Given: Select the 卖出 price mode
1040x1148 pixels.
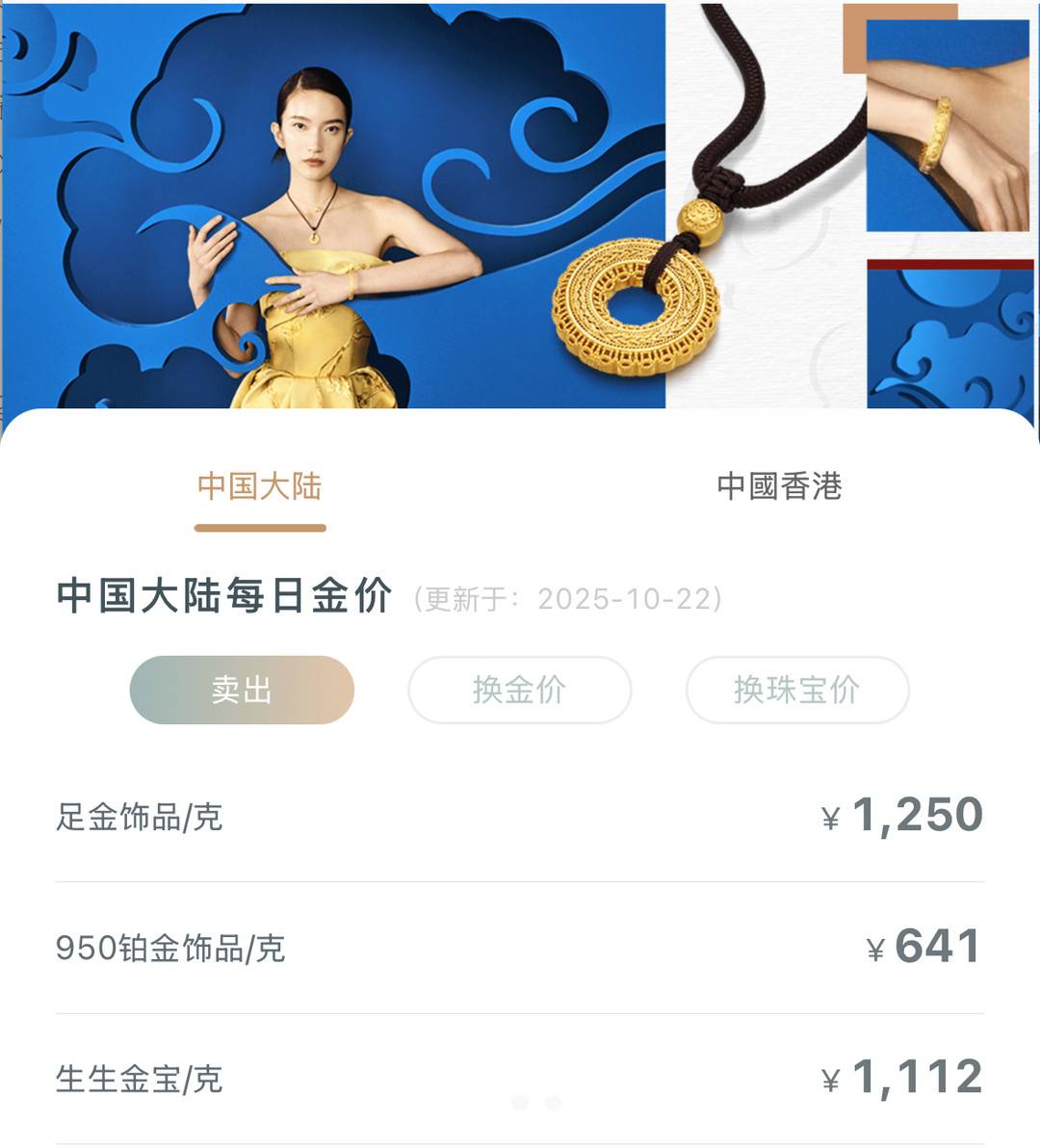Looking at the screenshot, I should (x=241, y=690).
